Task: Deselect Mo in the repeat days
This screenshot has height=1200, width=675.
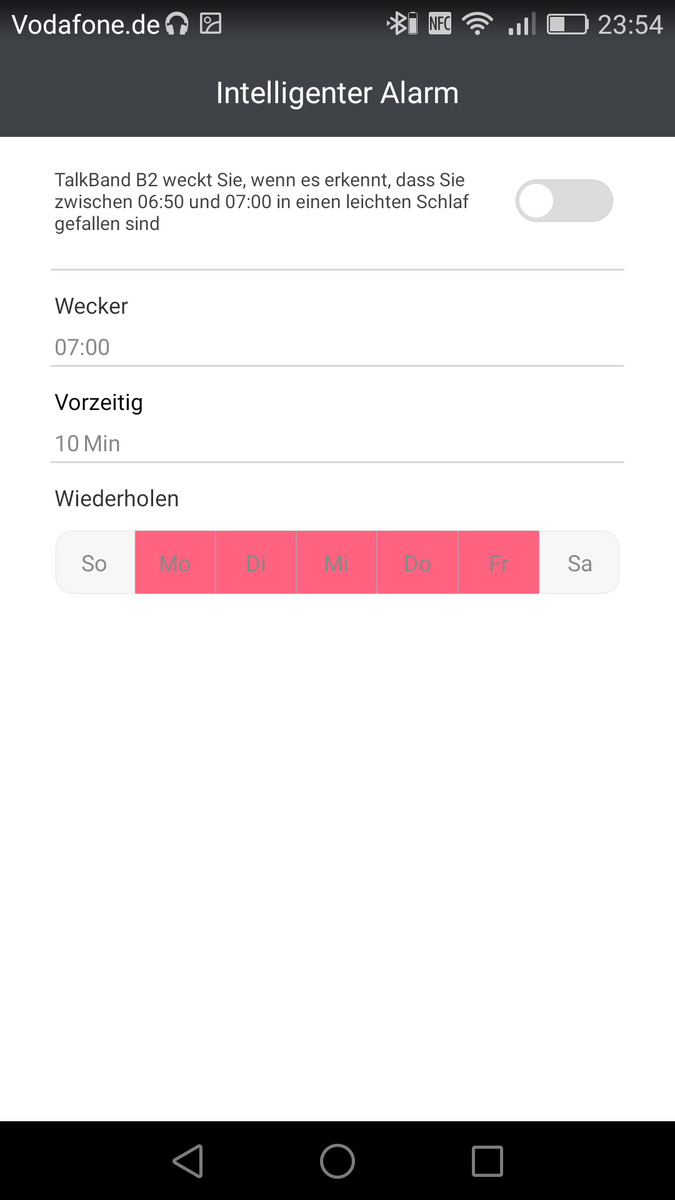Action: pyautogui.click(x=175, y=563)
